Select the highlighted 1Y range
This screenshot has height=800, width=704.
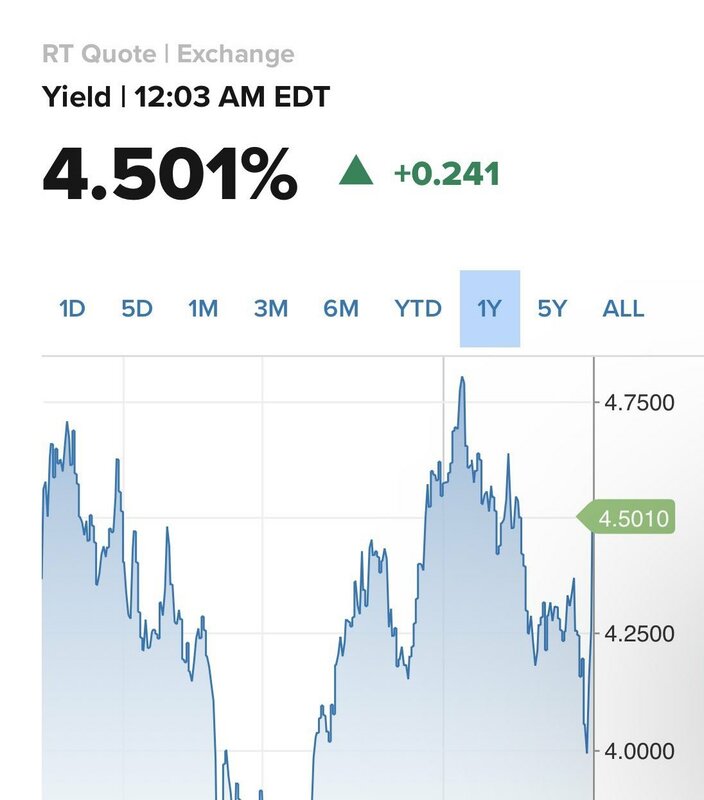489,309
